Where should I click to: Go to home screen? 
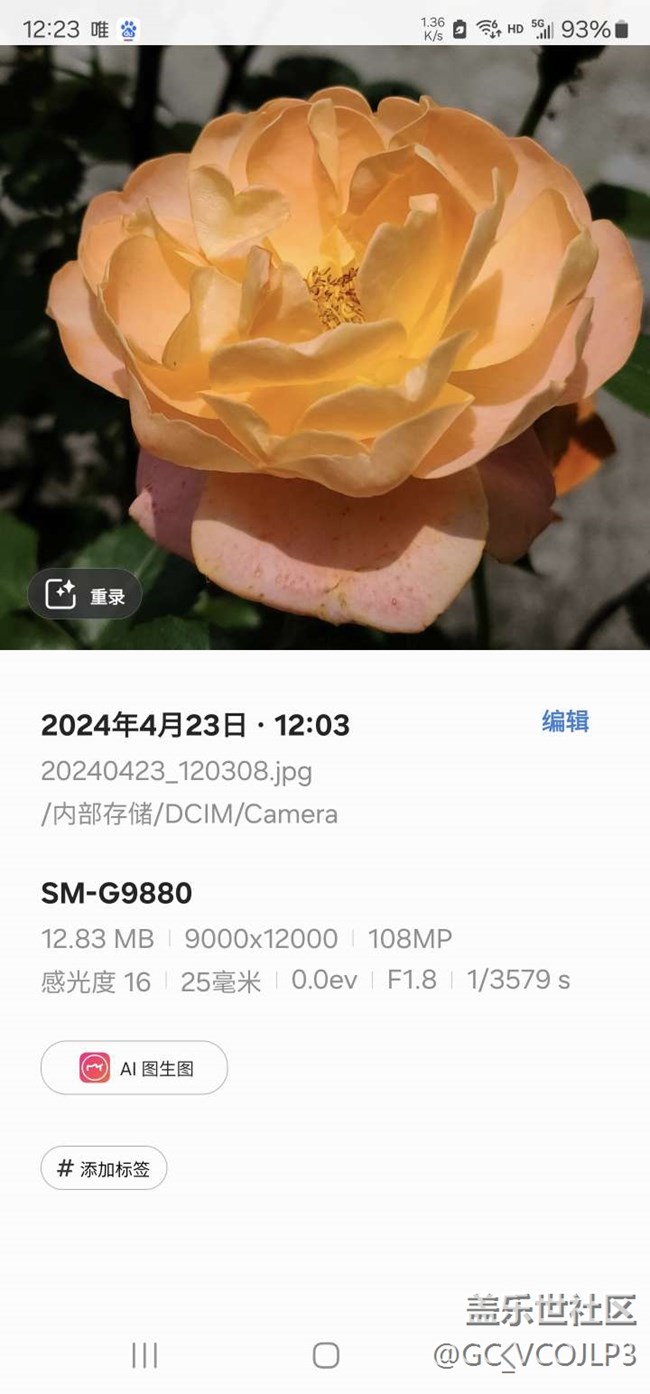tap(326, 1355)
